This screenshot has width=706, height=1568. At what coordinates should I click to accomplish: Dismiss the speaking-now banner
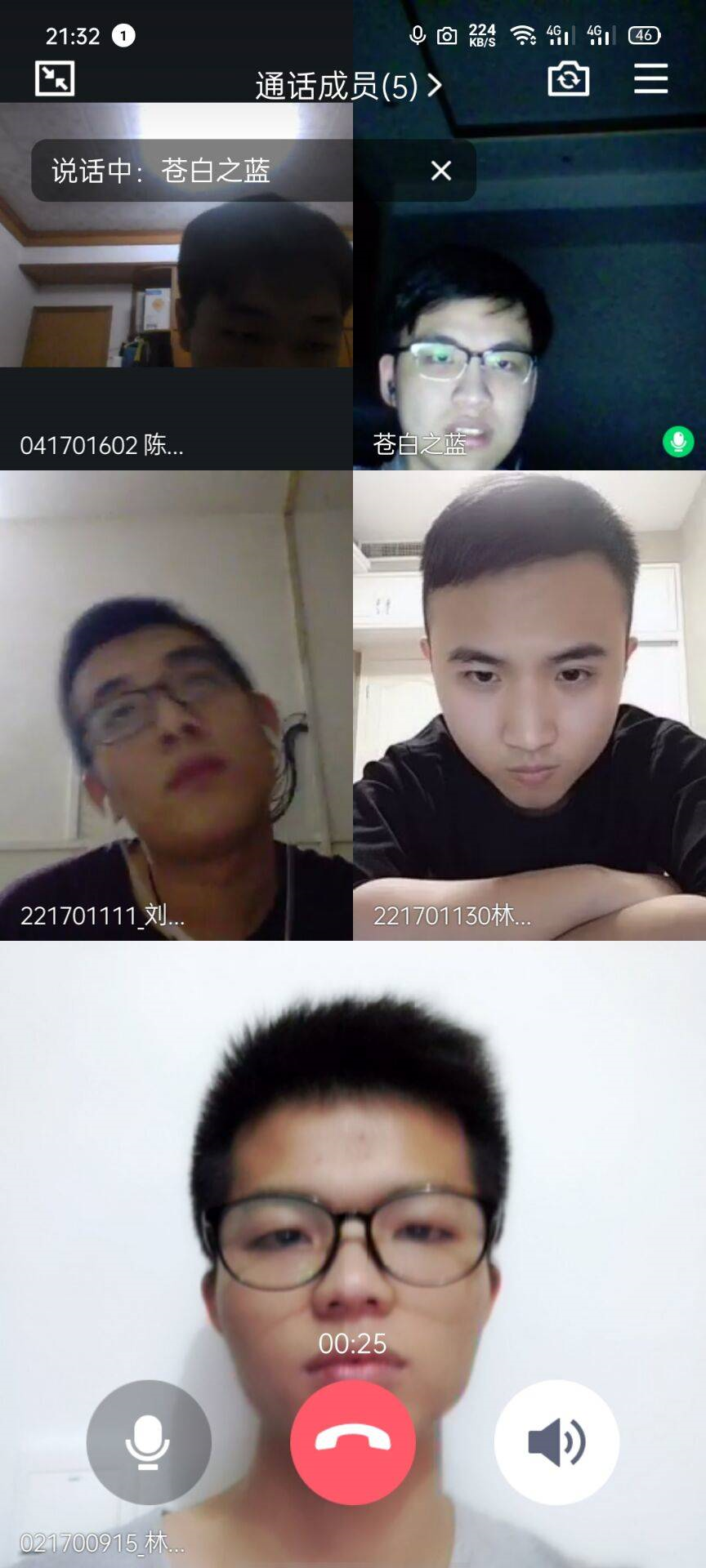[x=441, y=171]
